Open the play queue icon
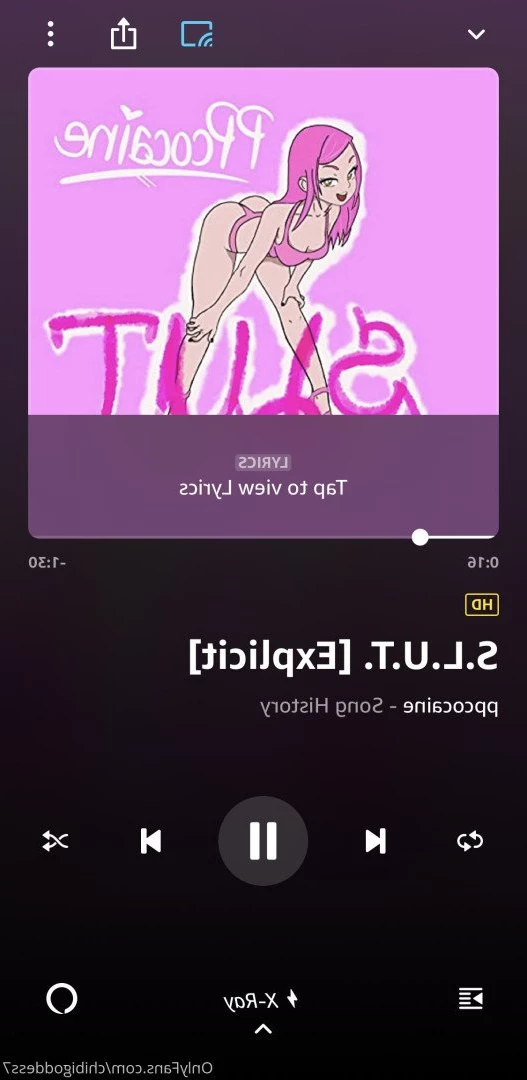The width and height of the screenshot is (527, 1080). click(471, 999)
